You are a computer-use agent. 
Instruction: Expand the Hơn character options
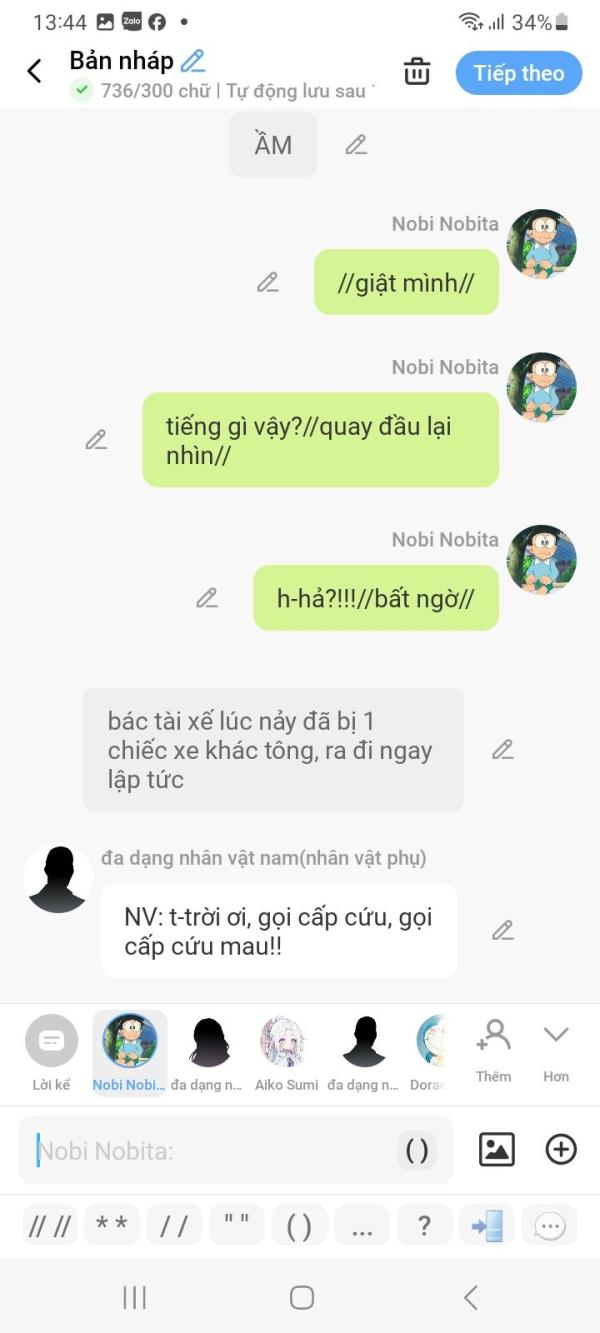coord(556,1051)
